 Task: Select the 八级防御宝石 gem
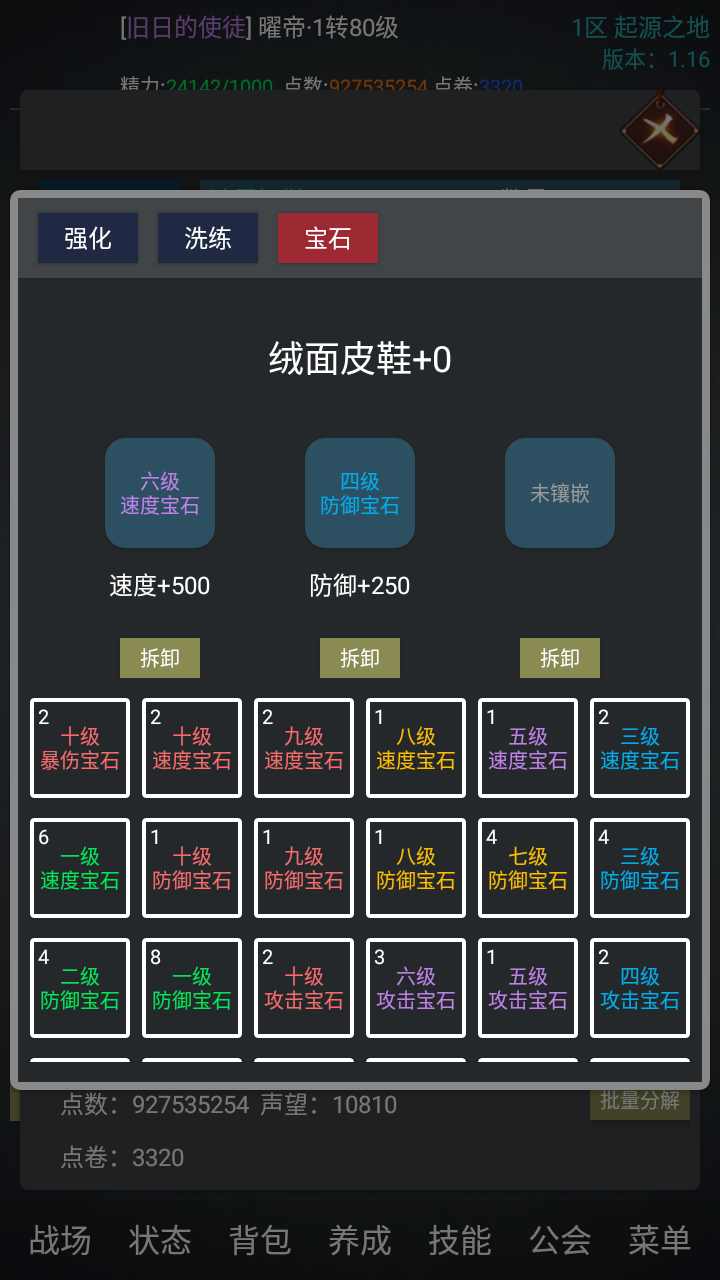pyautogui.click(x=416, y=867)
